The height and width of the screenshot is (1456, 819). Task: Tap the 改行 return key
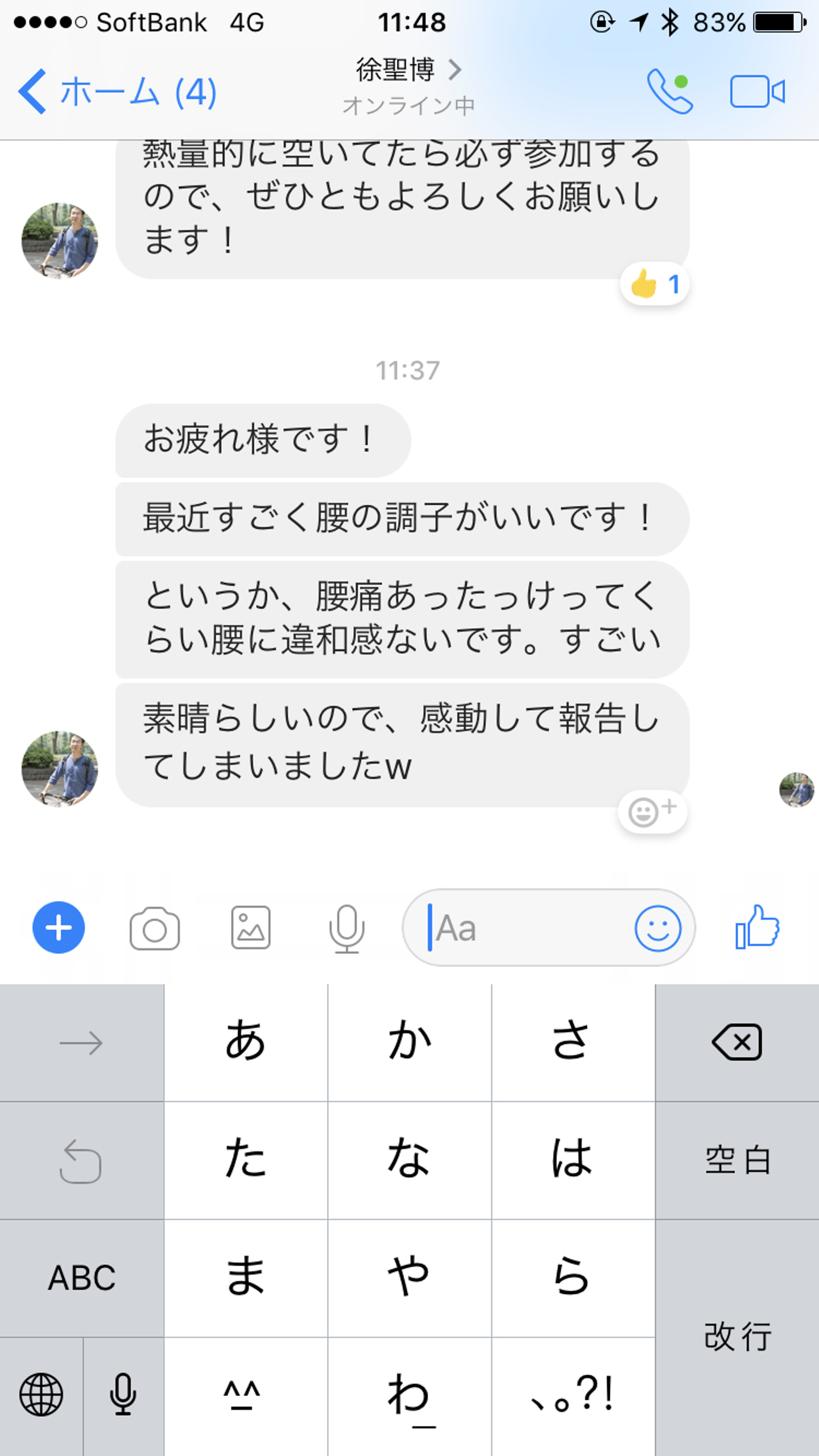click(x=737, y=1336)
